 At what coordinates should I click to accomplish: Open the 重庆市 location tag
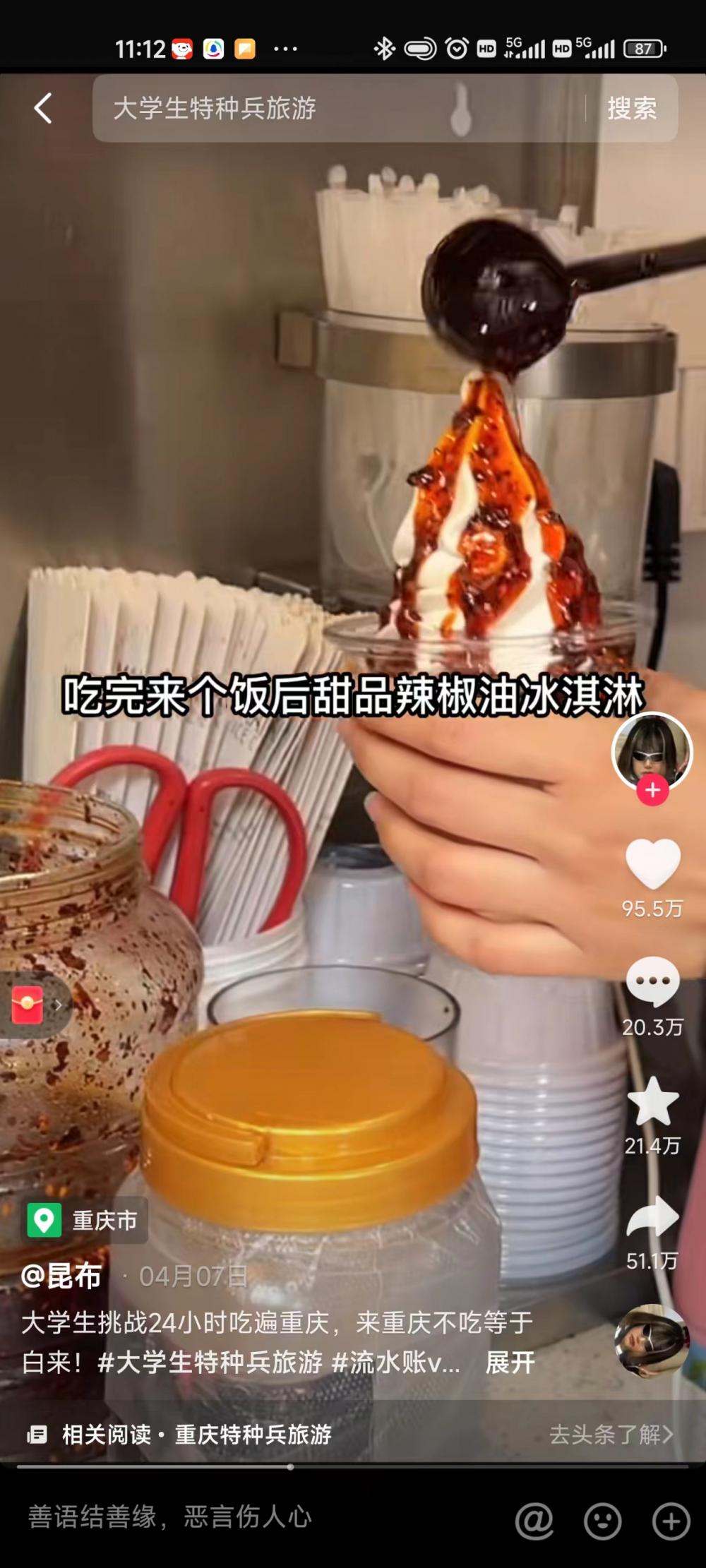86,1221
